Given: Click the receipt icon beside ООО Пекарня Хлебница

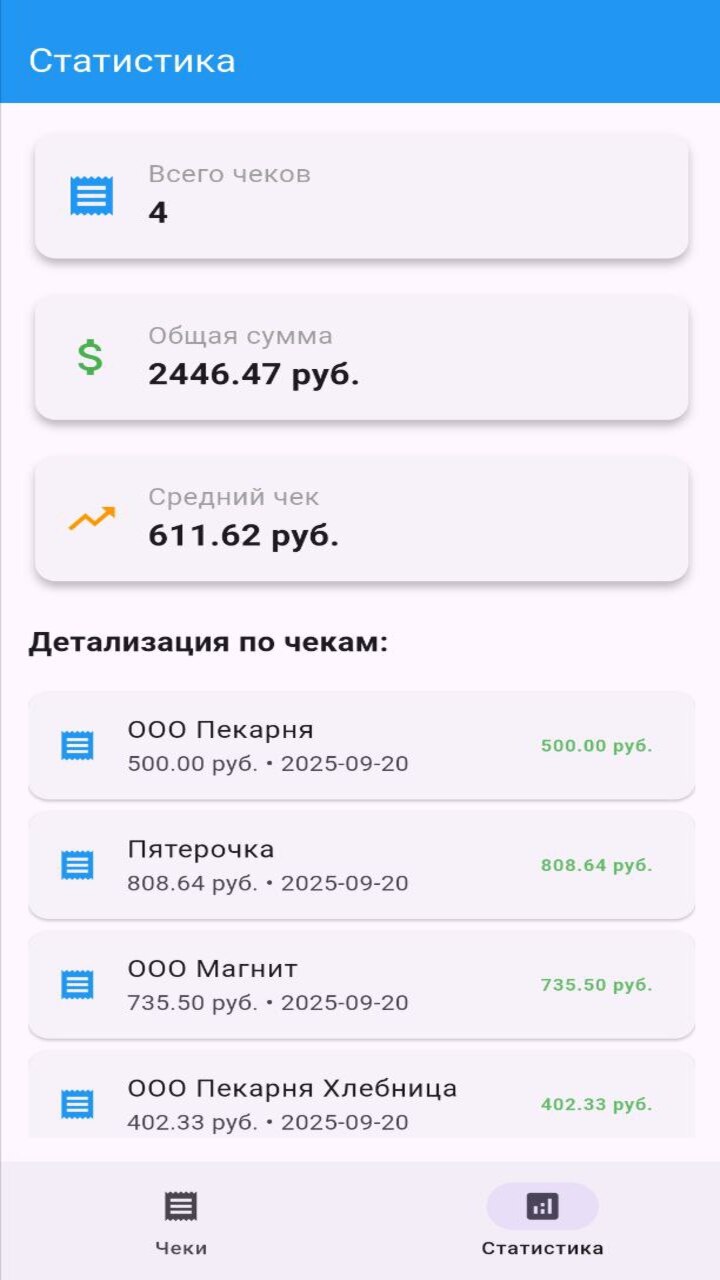Looking at the screenshot, I should coord(79,1102).
